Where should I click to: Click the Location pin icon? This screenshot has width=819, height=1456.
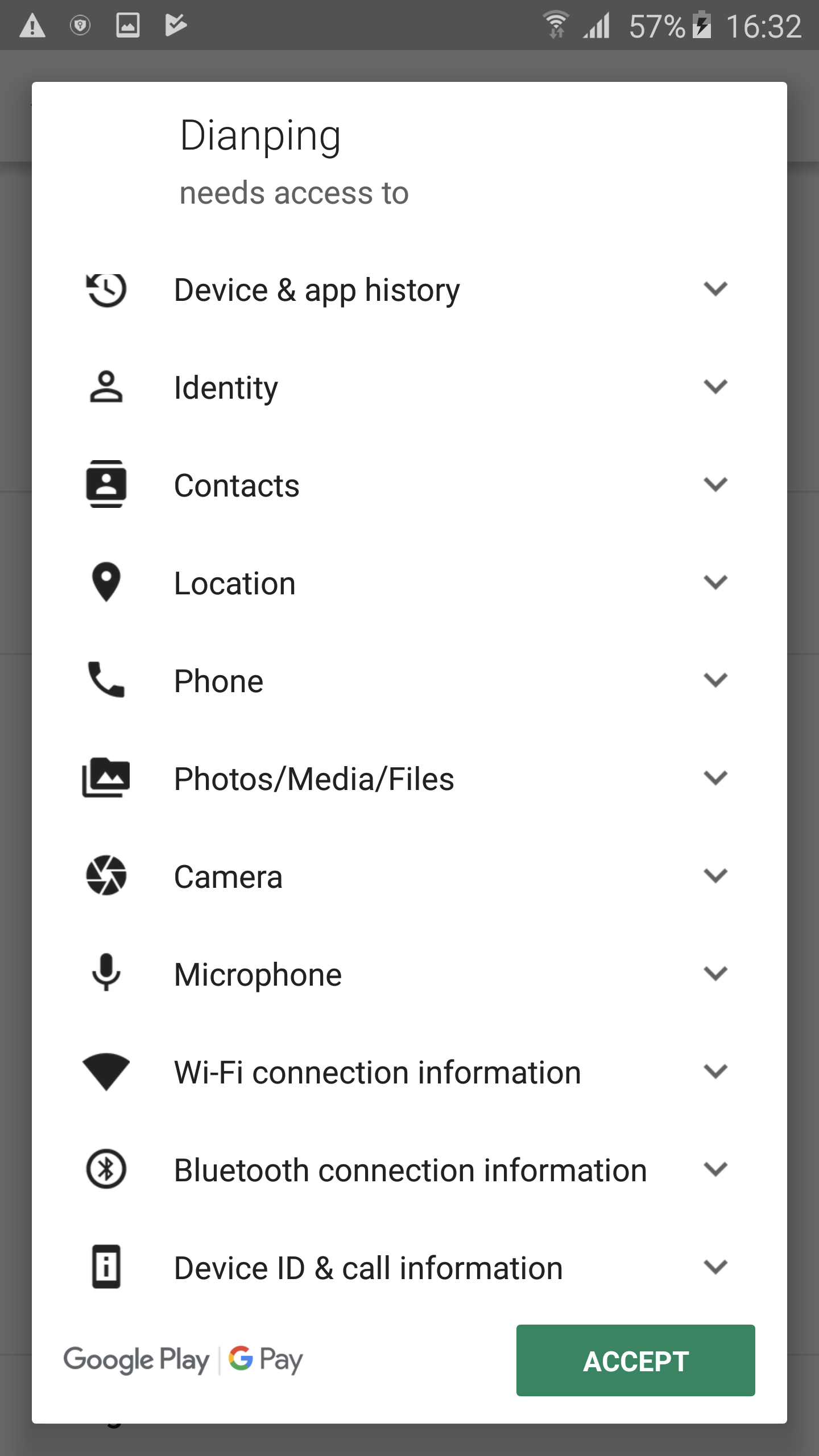(106, 582)
